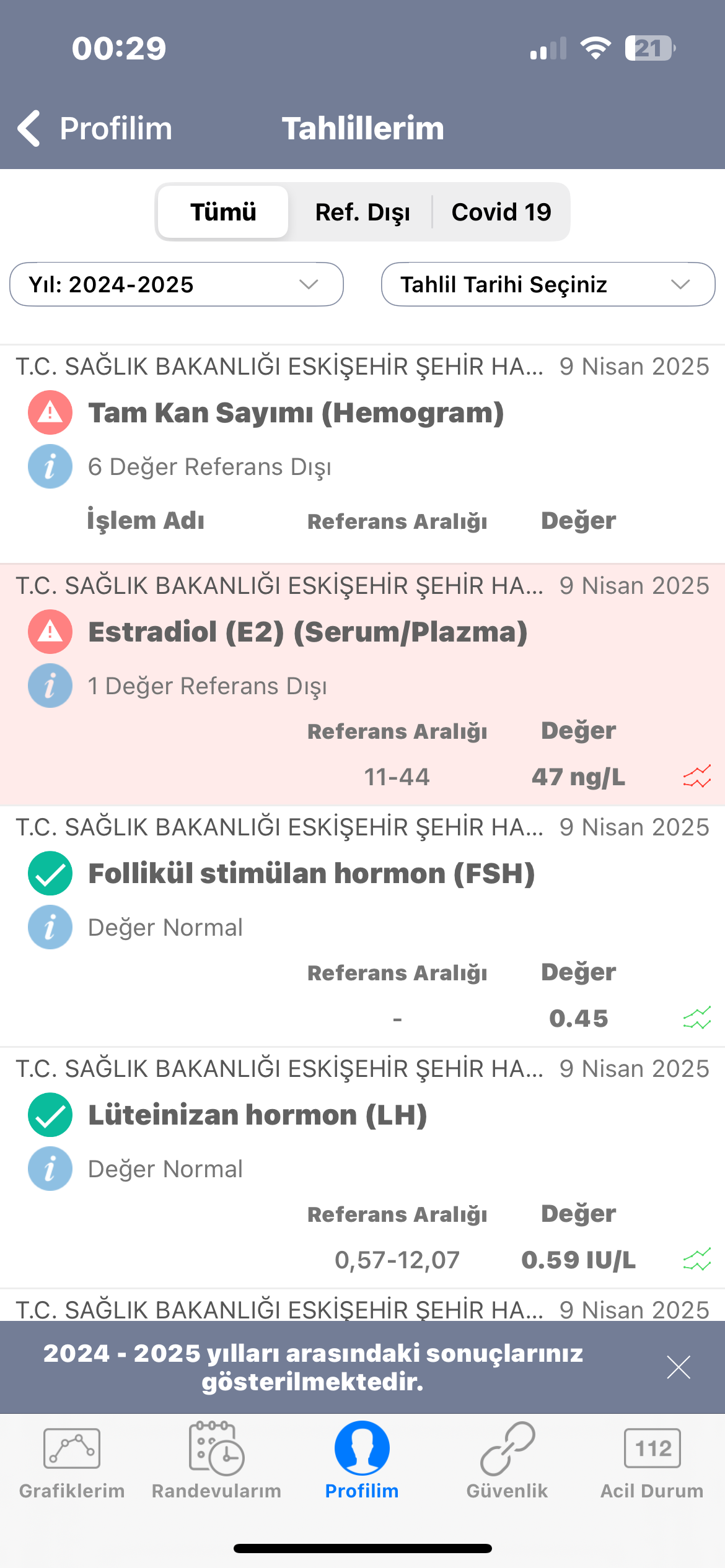Open the Acil Durum 112 tab
The height and width of the screenshot is (1568, 725).
coord(652,1461)
